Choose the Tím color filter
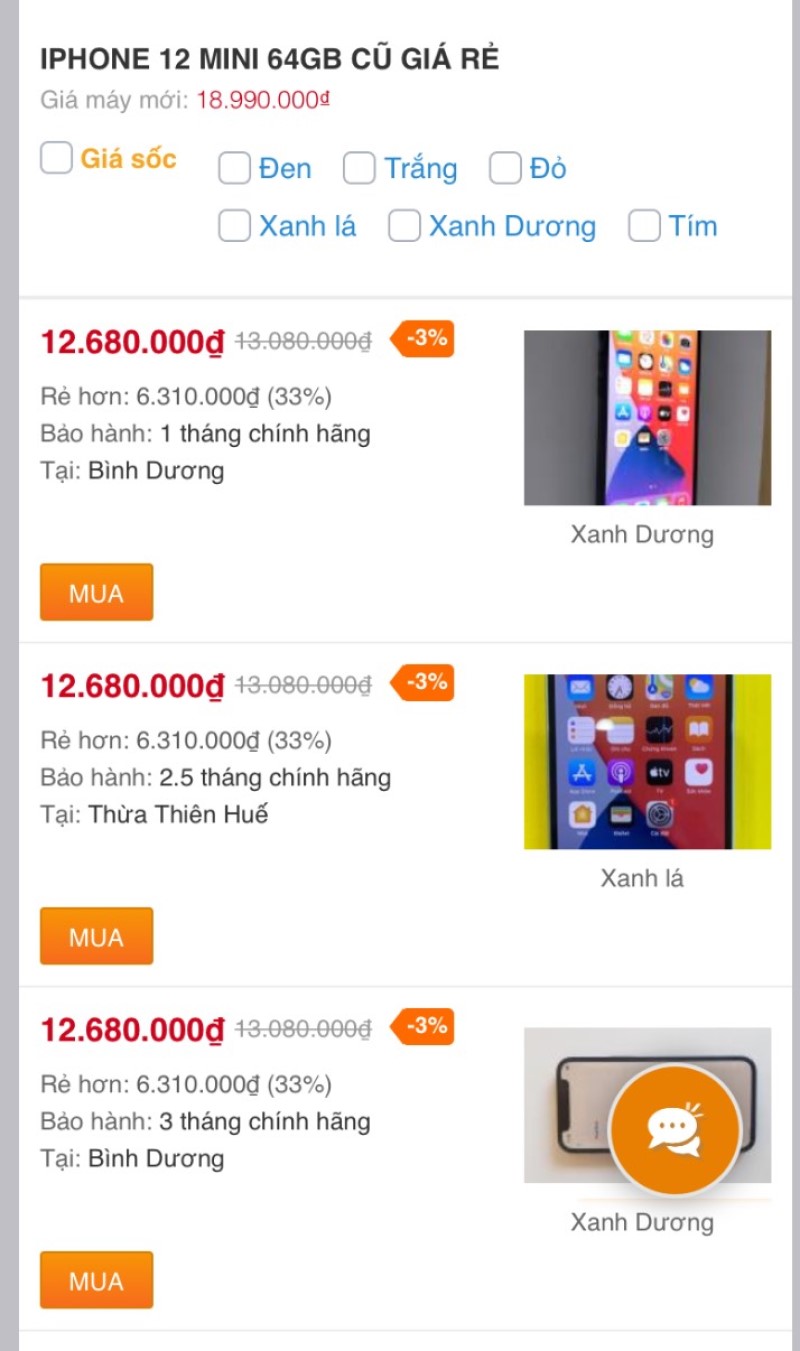800x1351 pixels. click(644, 227)
